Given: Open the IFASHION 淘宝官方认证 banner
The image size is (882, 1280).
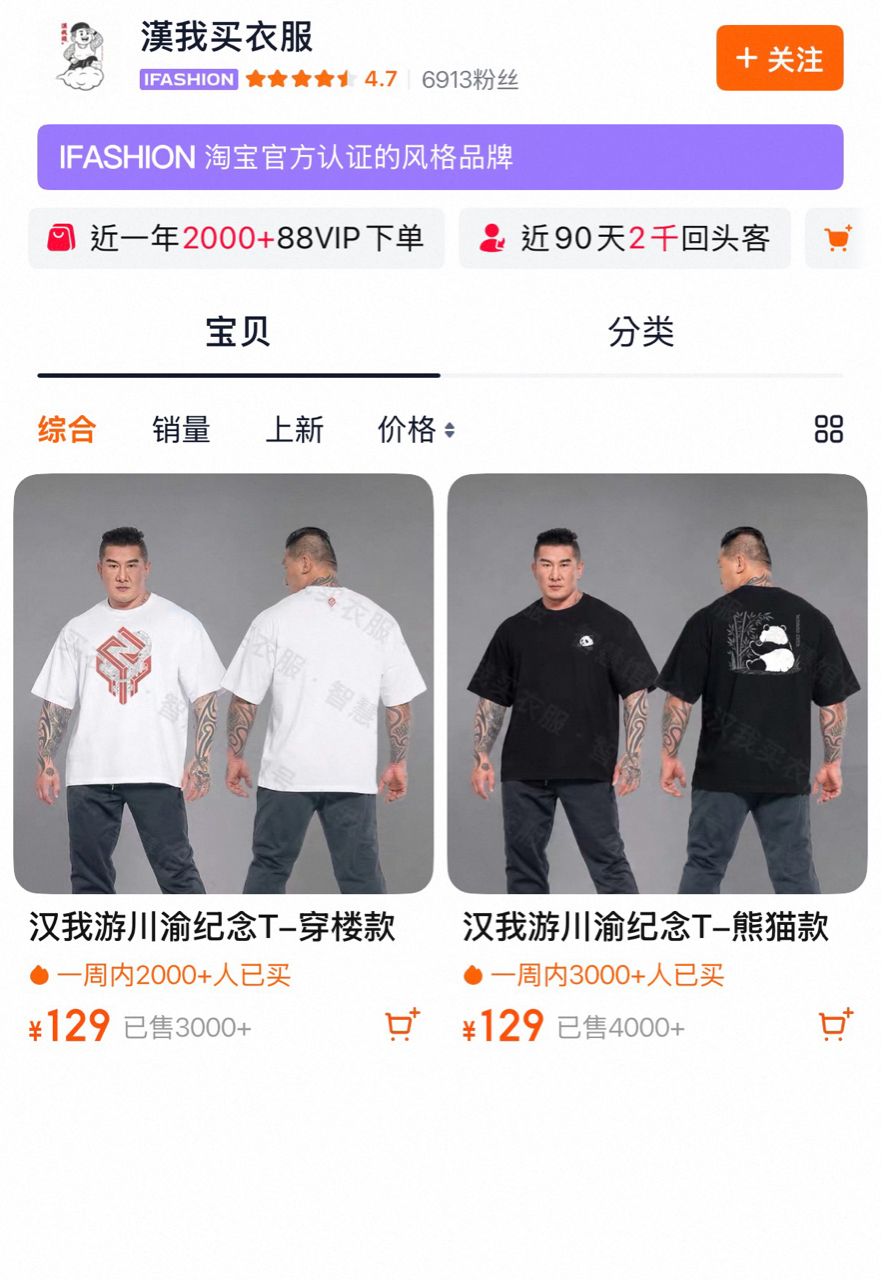Looking at the screenshot, I should 440,157.
